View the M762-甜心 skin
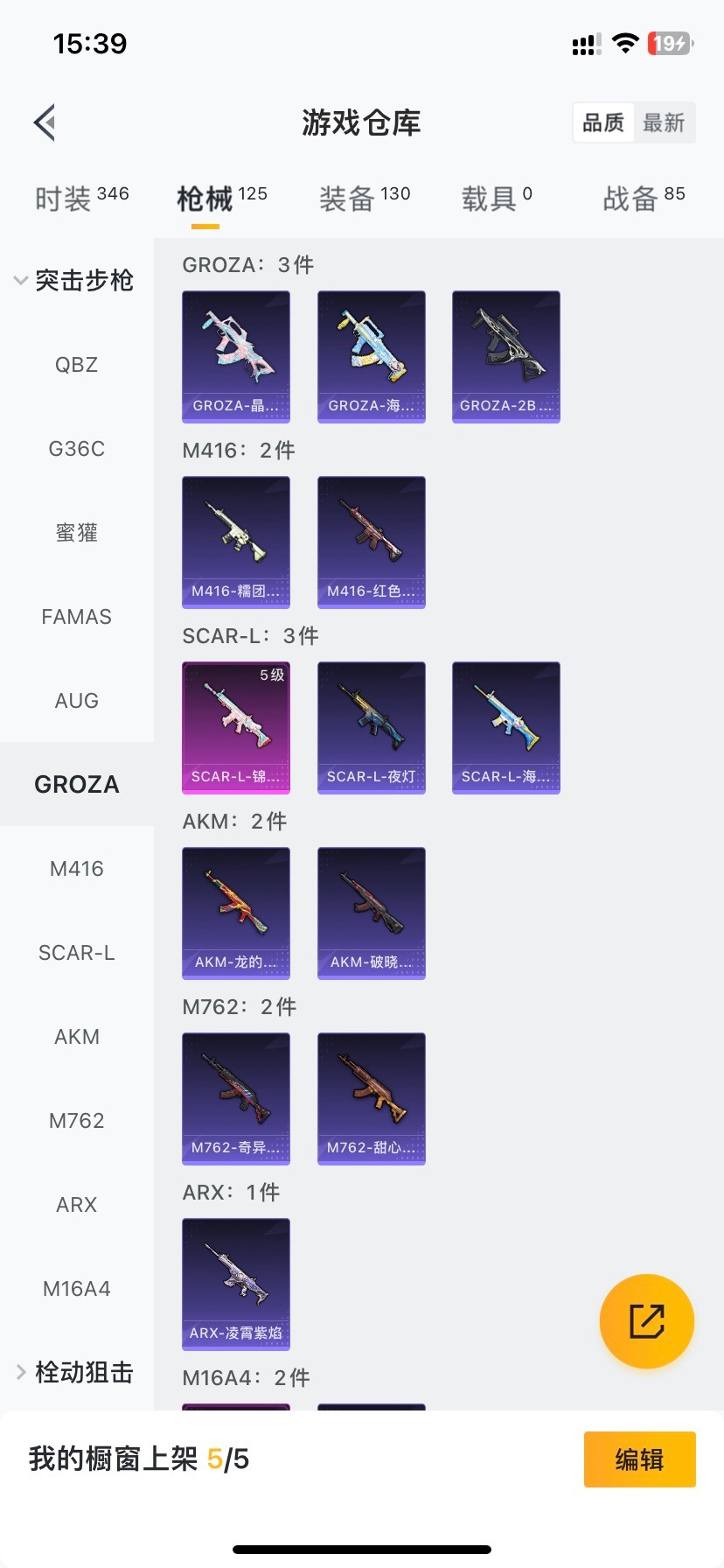Screen dimensions: 724x1568 (371, 1098)
